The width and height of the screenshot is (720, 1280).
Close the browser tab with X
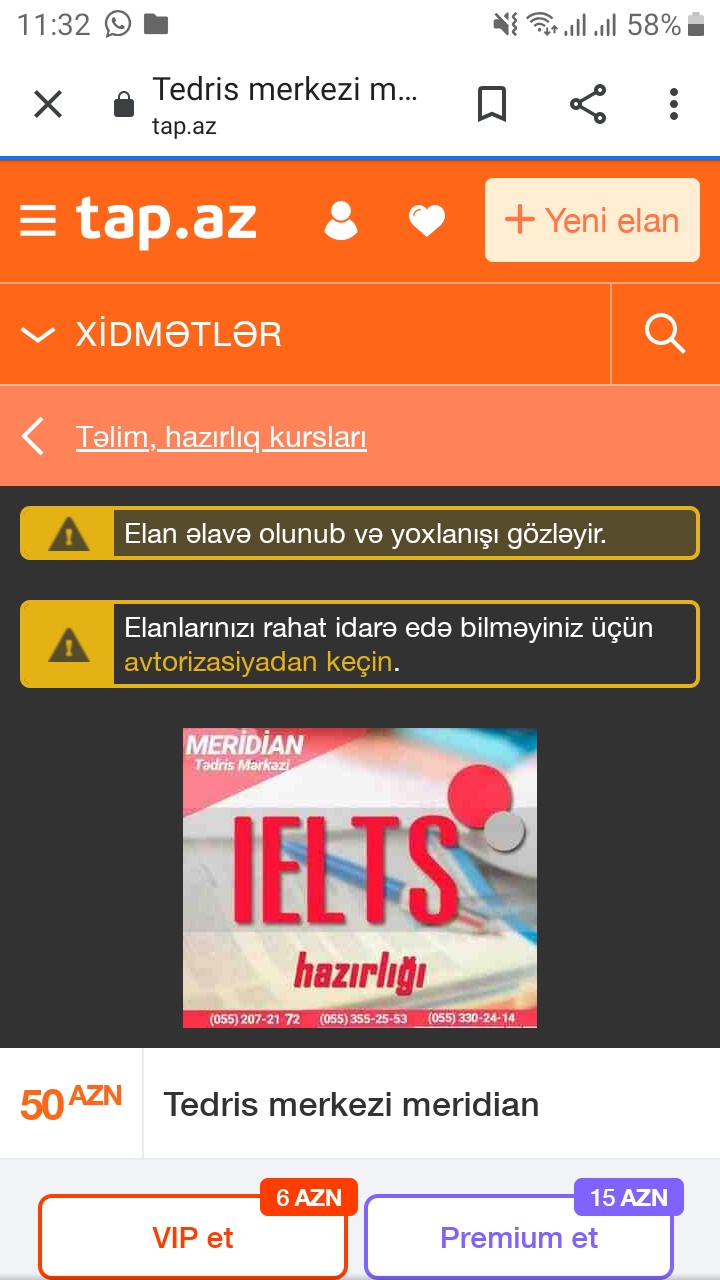(48, 104)
